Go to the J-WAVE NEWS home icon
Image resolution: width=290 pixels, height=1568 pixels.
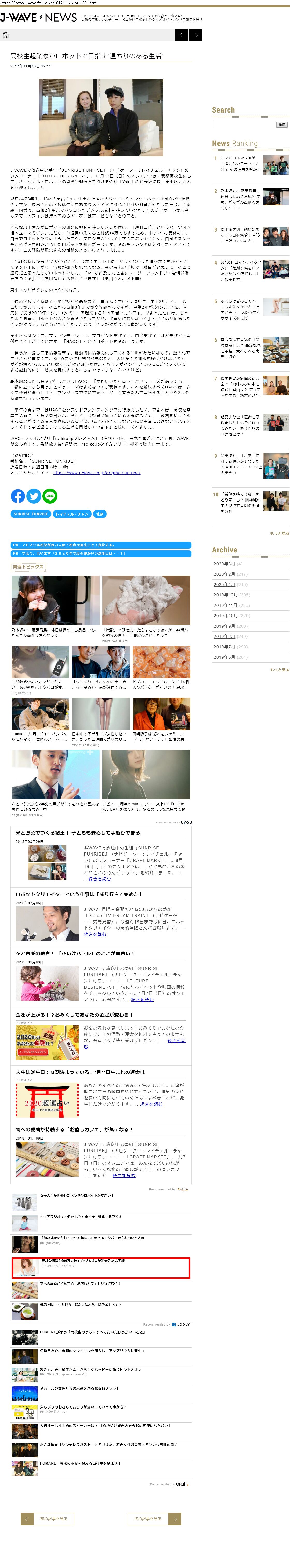coord(6,35)
